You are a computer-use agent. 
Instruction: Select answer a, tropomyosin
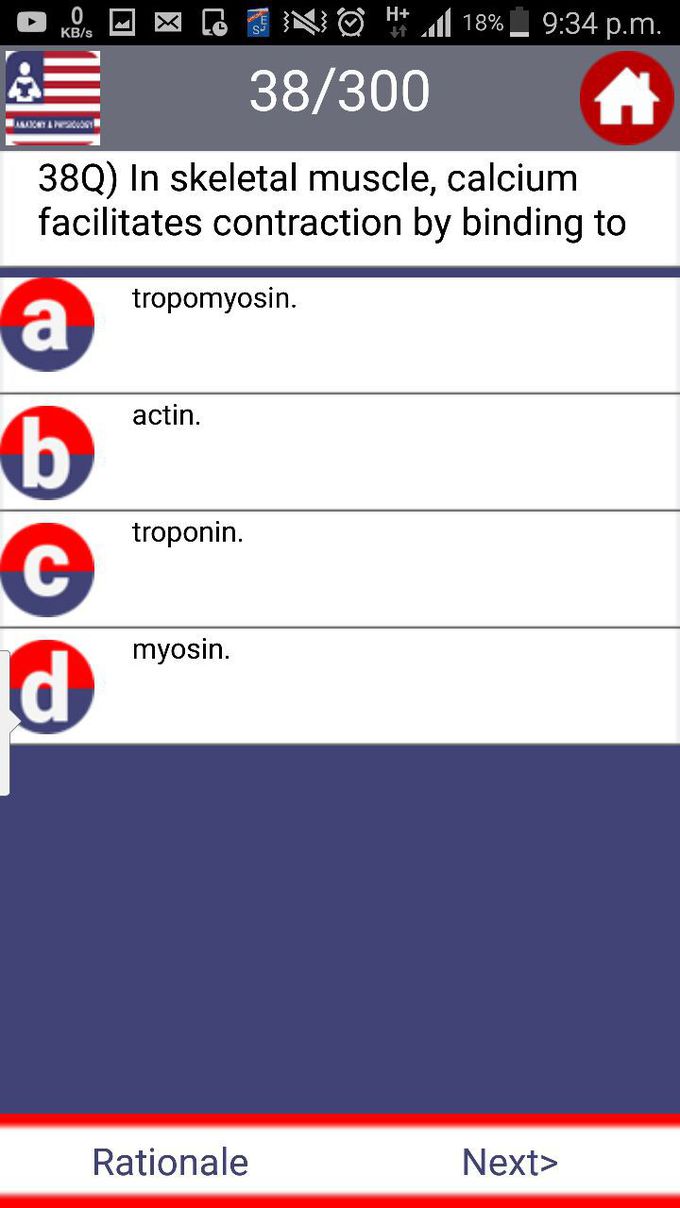[x=340, y=335]
